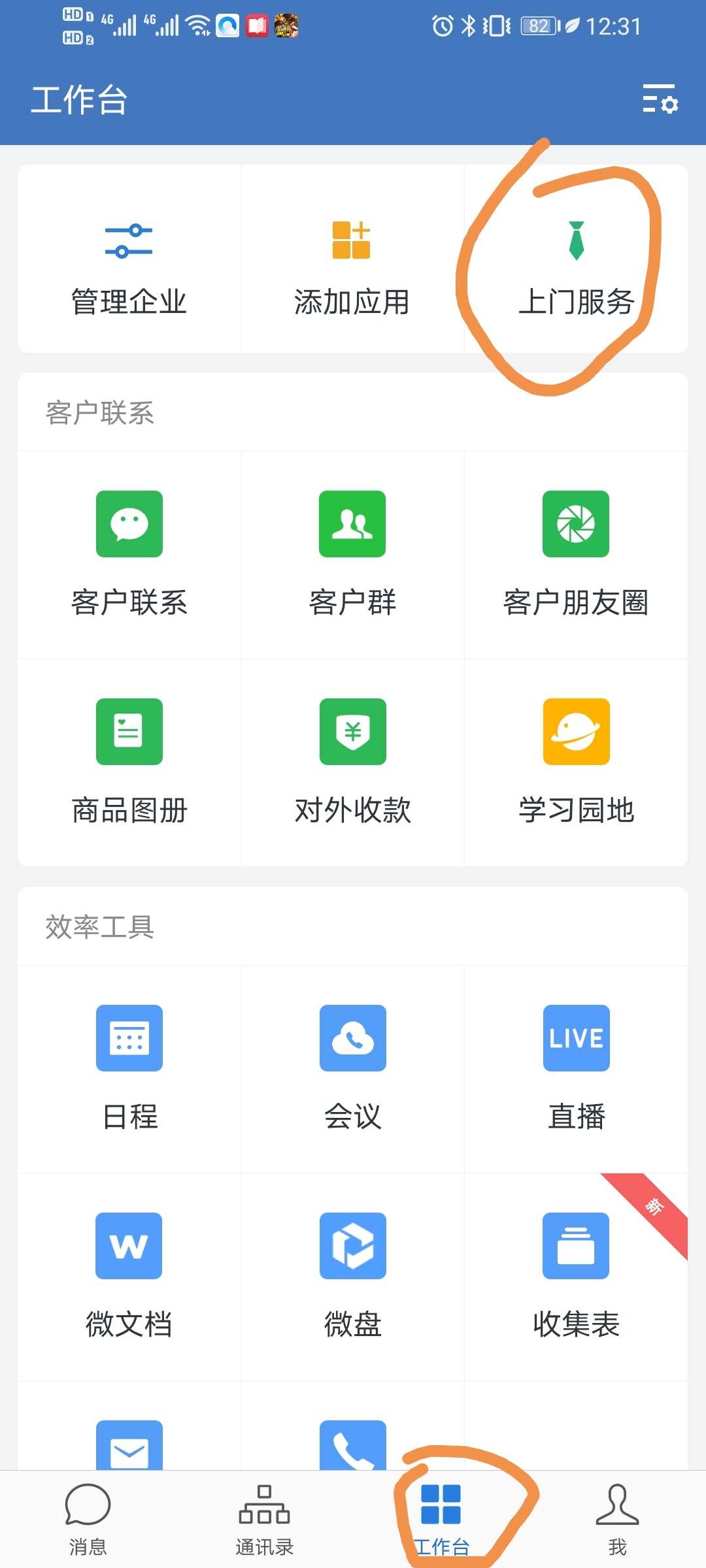Open 管理企业 (Manage Enterprise)
This screenshot has height=1568, width=706.
click(129, 261)
